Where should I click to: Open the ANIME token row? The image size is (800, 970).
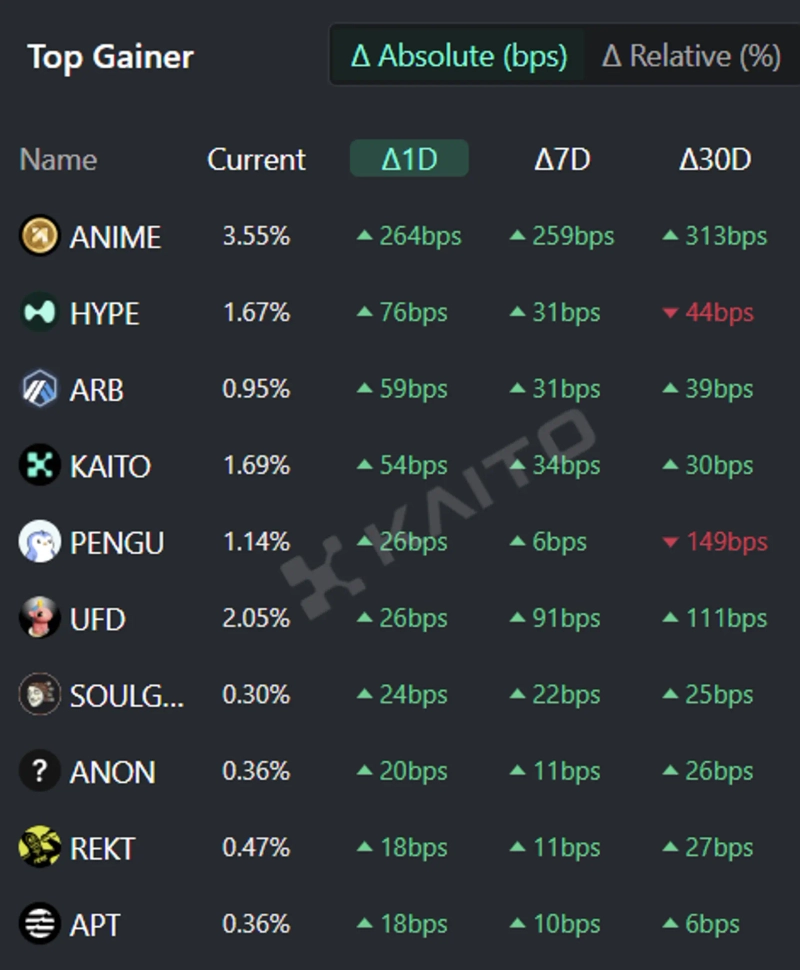pos(114,237)
